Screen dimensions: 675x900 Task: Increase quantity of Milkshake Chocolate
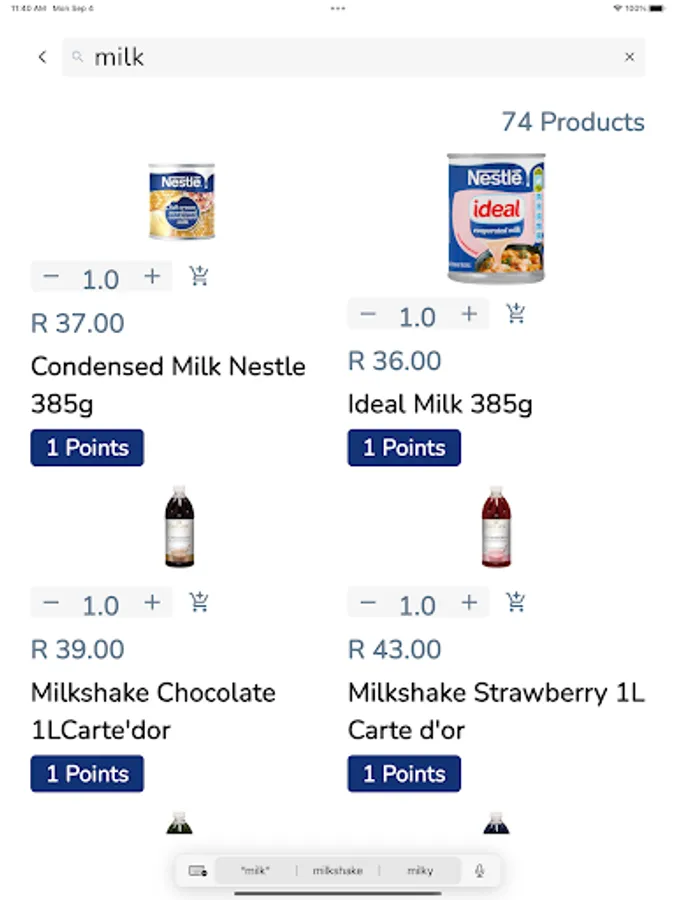(x=152, y=603)
